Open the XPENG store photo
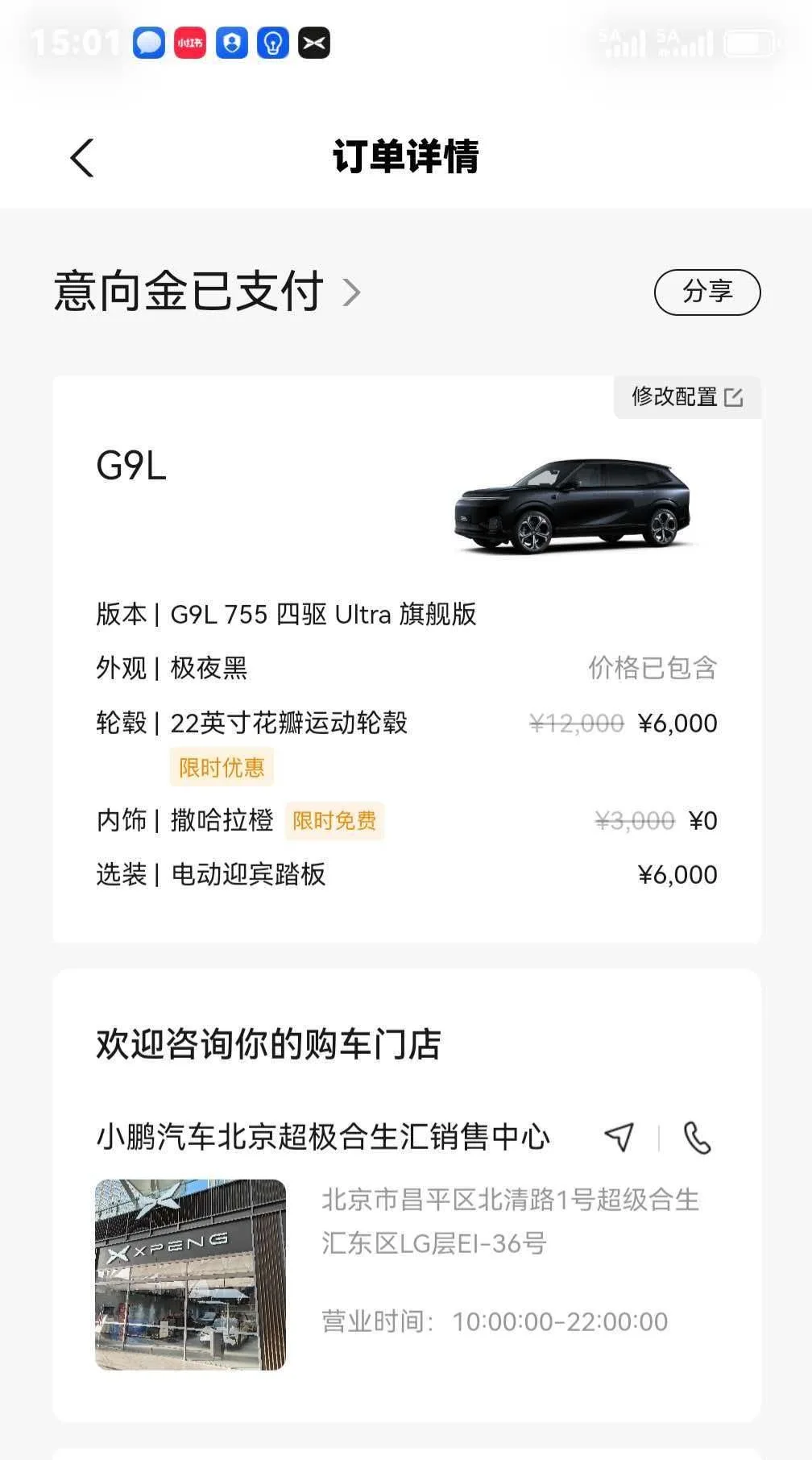 [190, 1274]
